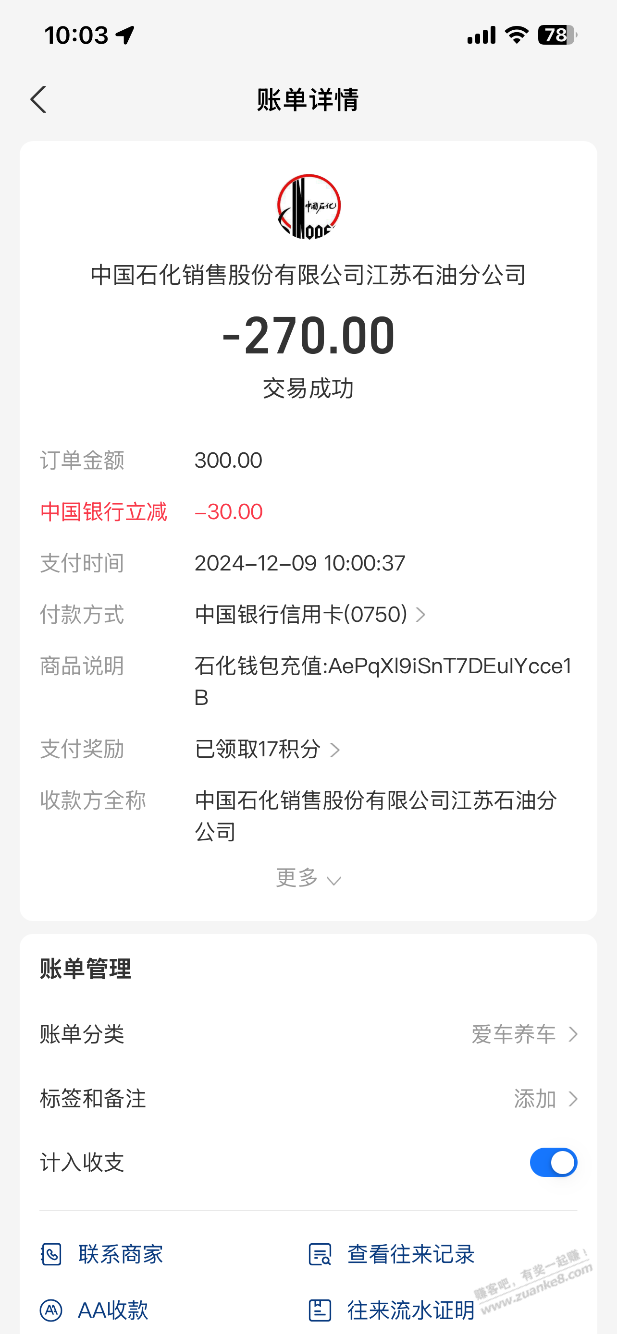Open payment method 中国银行信用卡(0750)

coord(310,615)
